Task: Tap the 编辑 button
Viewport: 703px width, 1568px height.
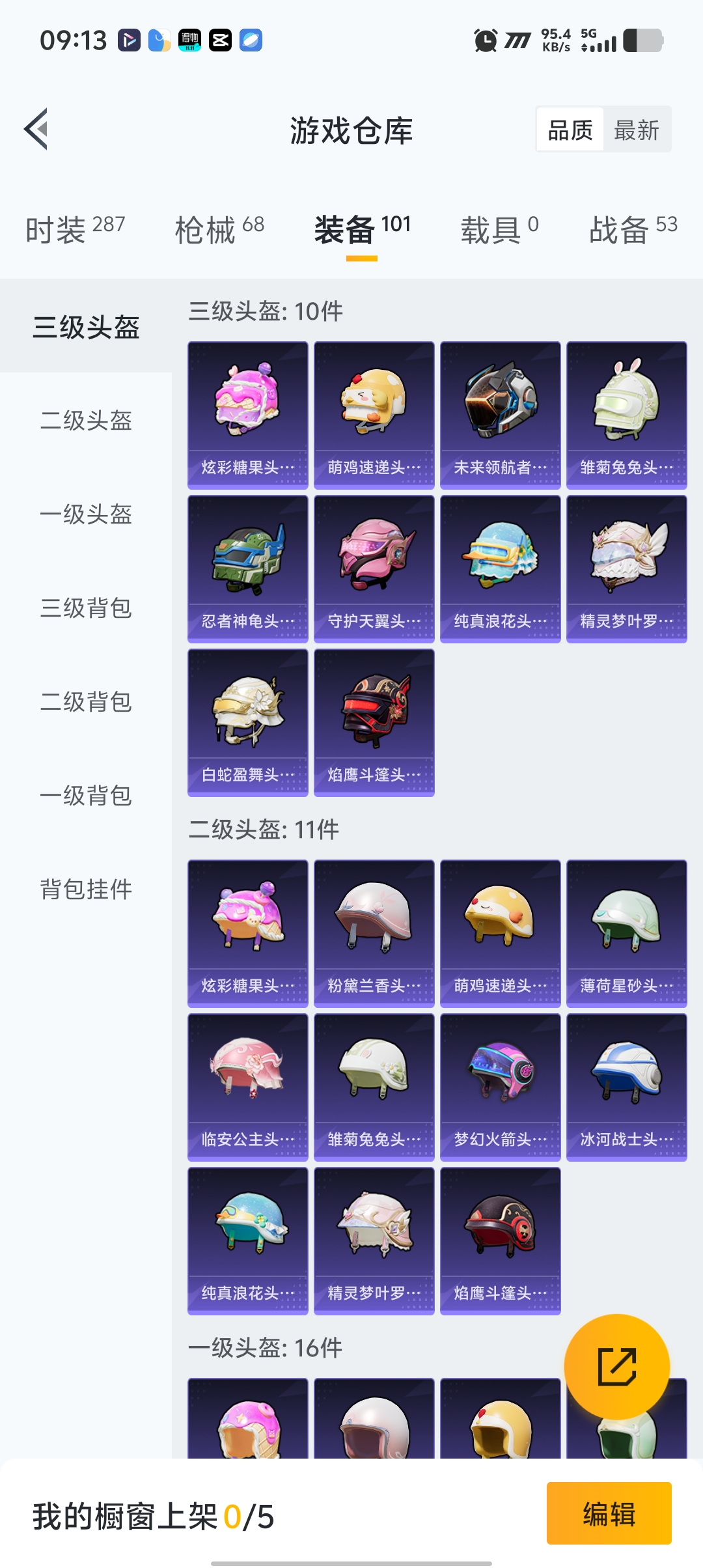Action: [609, 1513]
